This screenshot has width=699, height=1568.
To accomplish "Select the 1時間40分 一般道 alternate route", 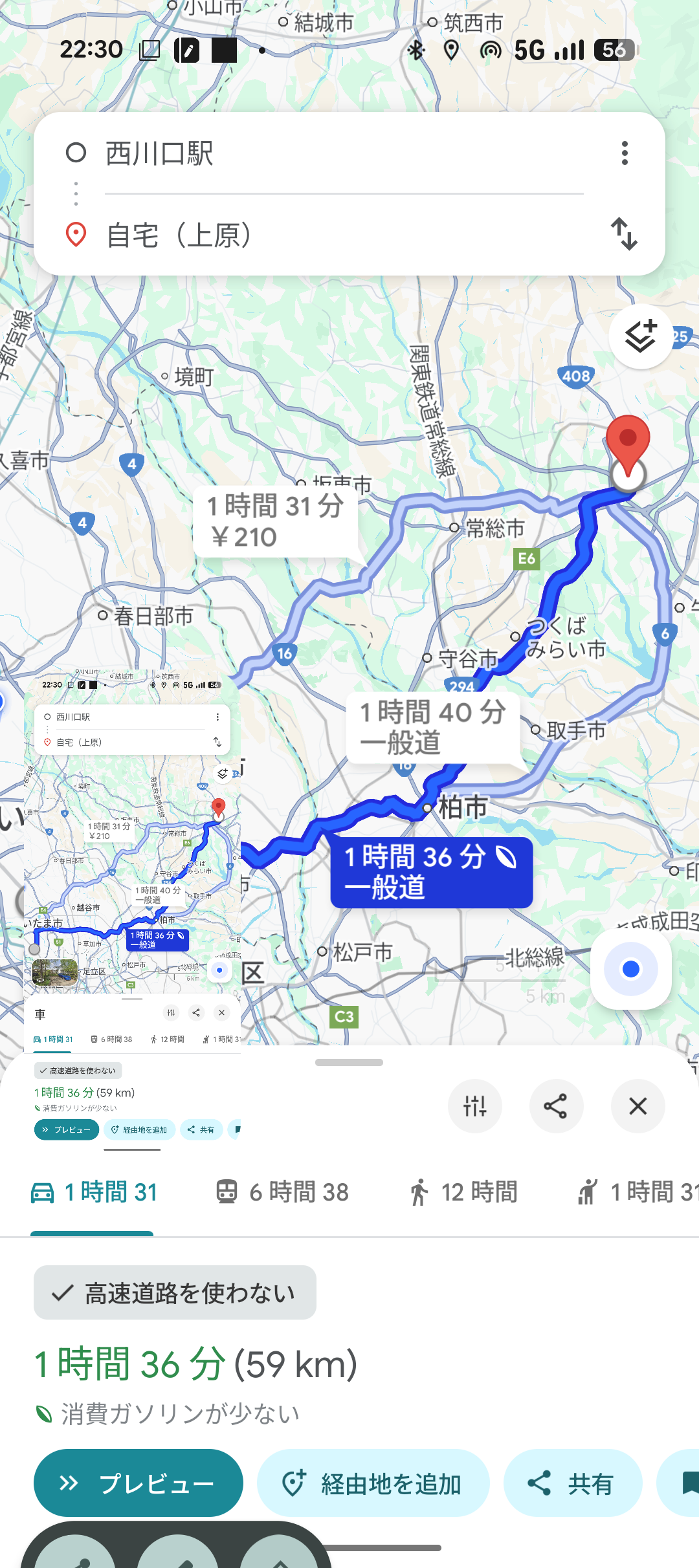I will (432, 727).
